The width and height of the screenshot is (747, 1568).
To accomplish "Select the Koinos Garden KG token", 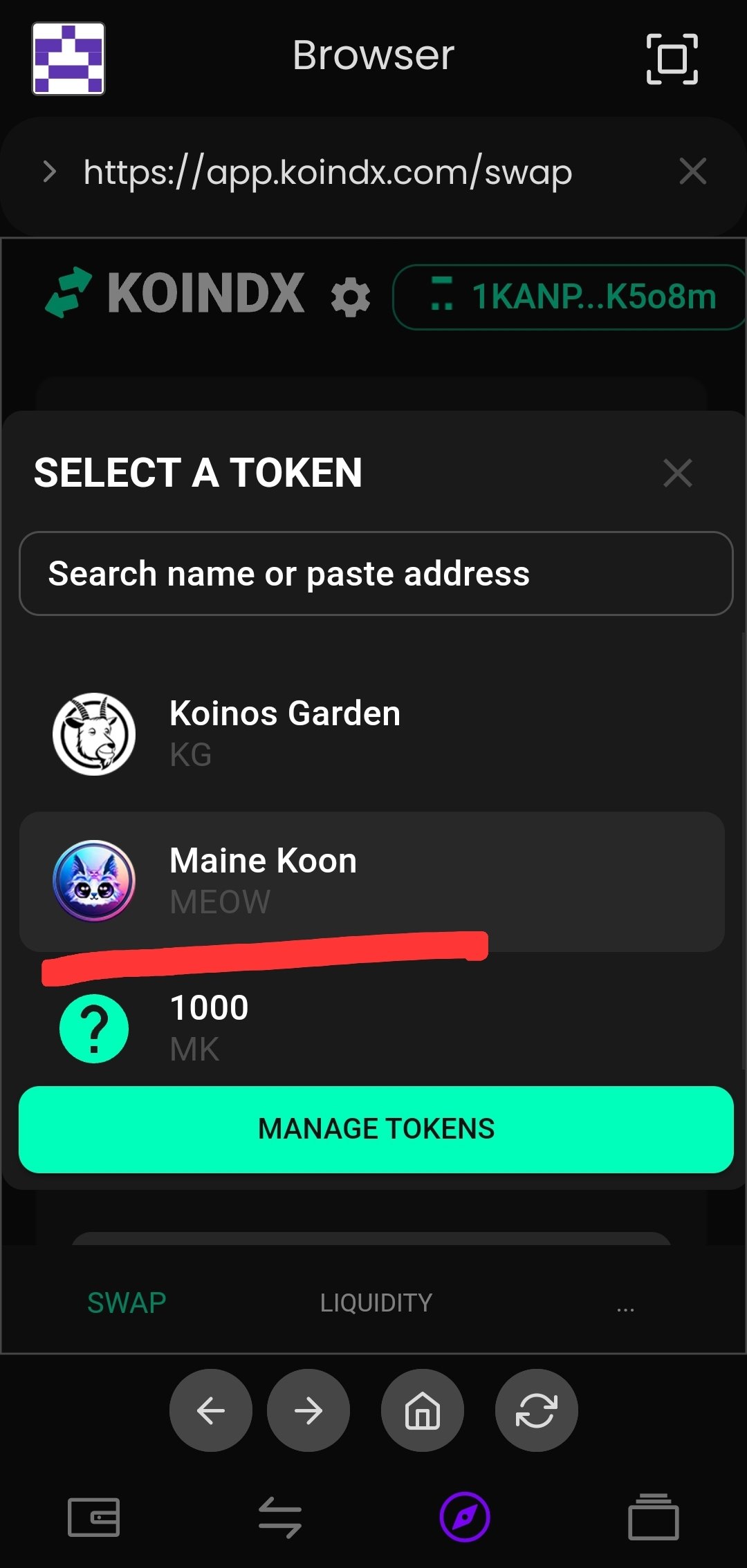I will coord(372,734).
